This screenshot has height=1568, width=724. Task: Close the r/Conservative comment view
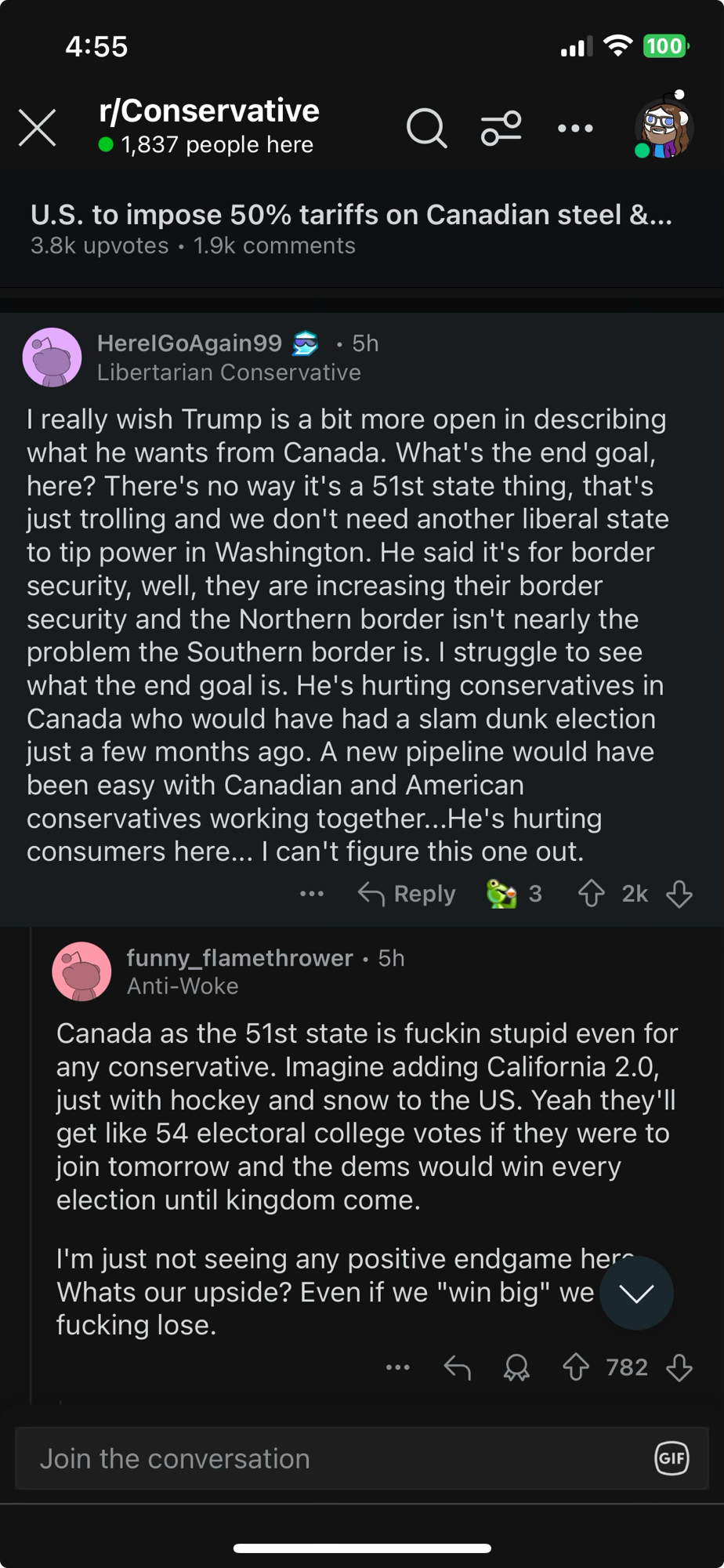[37, 128]
